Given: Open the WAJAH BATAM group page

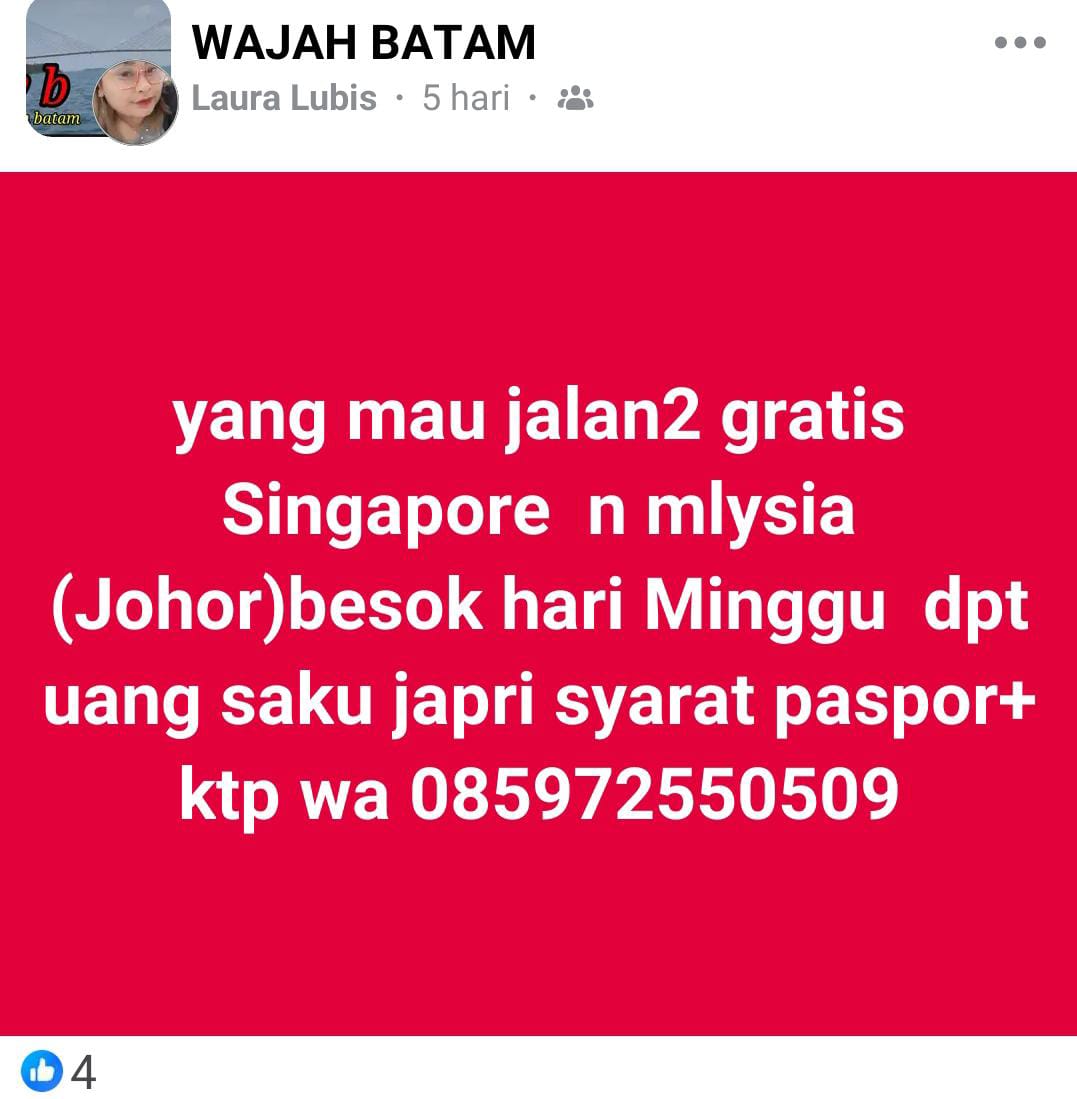Looking at the screenshot, I should [363, 43].
